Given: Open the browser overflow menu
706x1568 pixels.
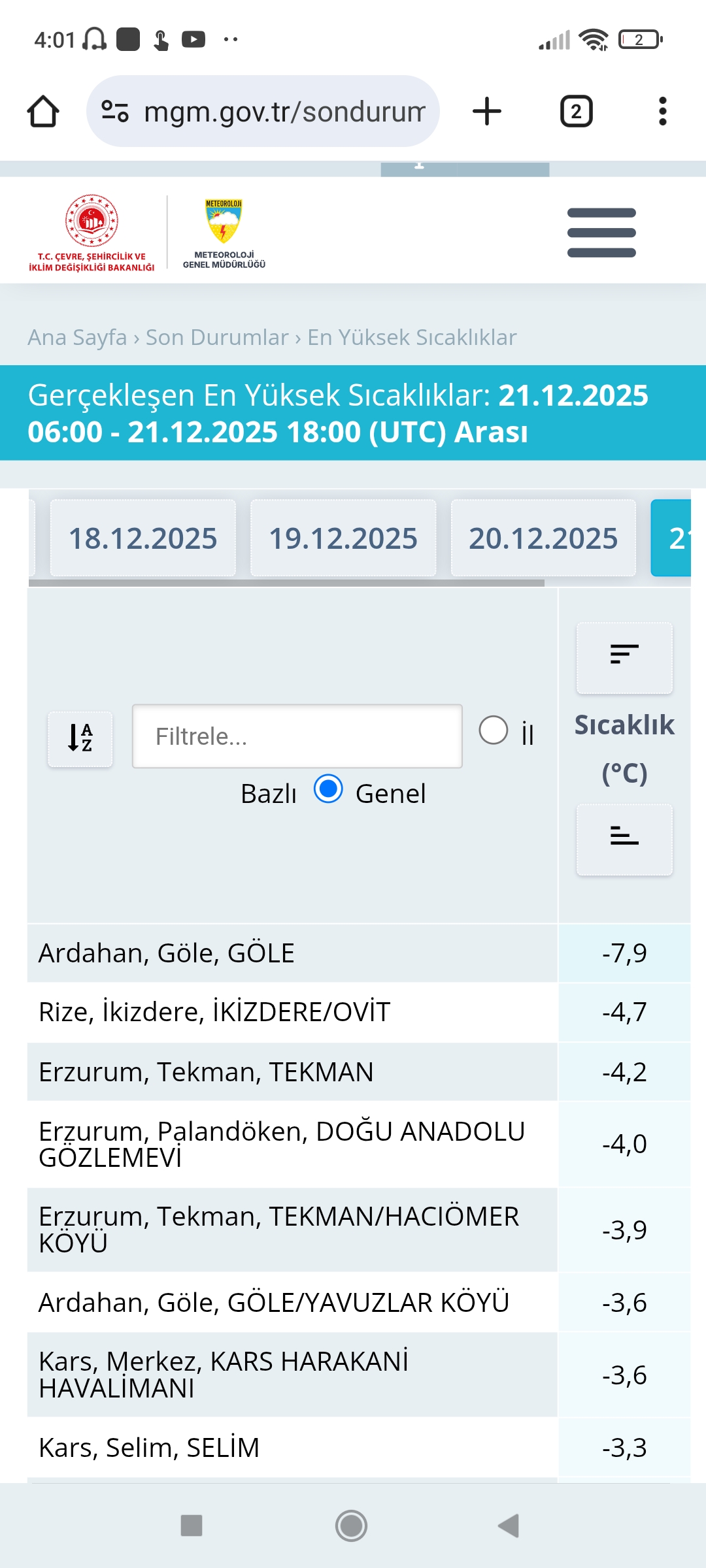Looking at the screenshot, I should (x=663, y=111).
